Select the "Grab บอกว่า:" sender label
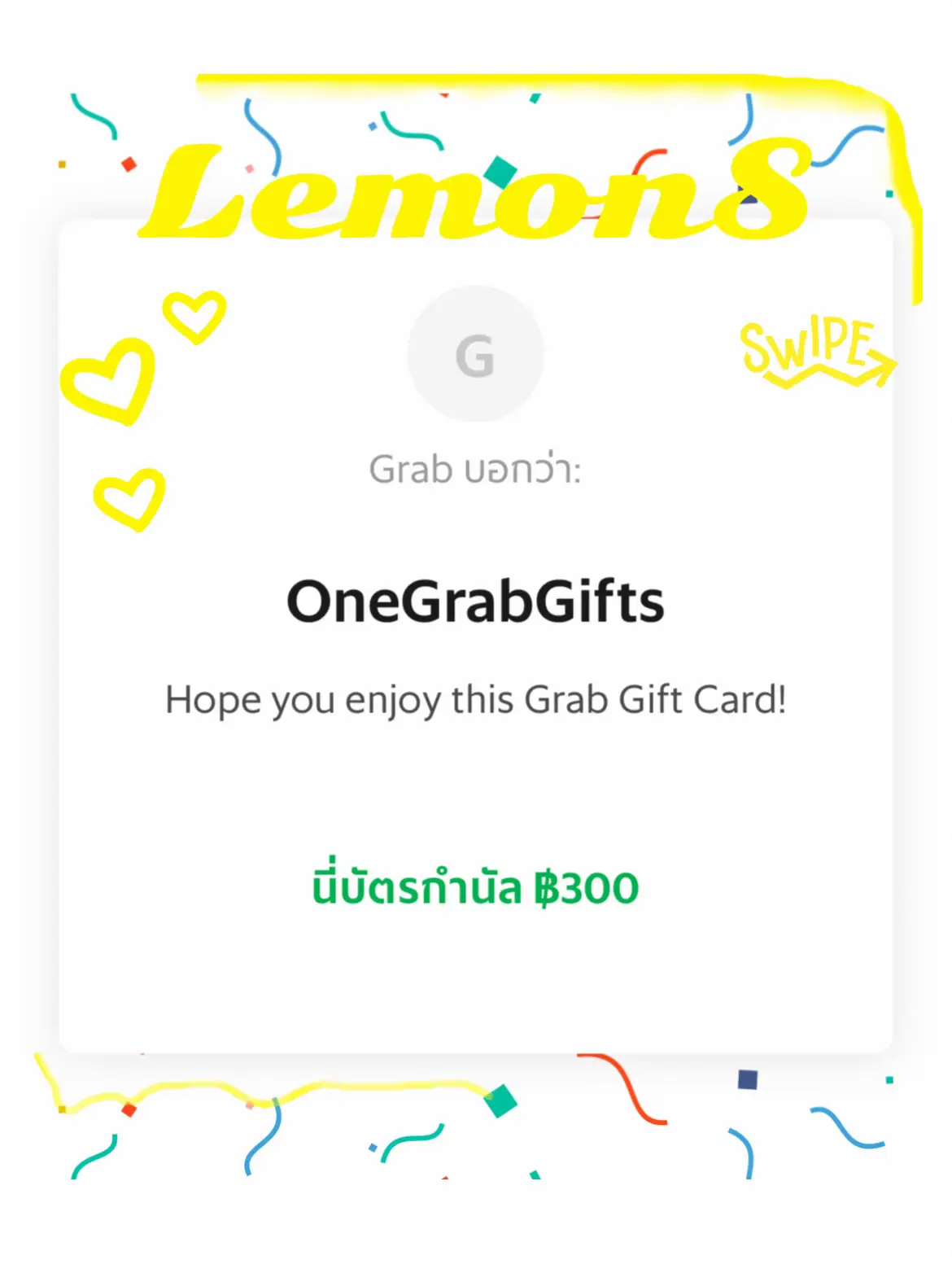 click(476, 468)
